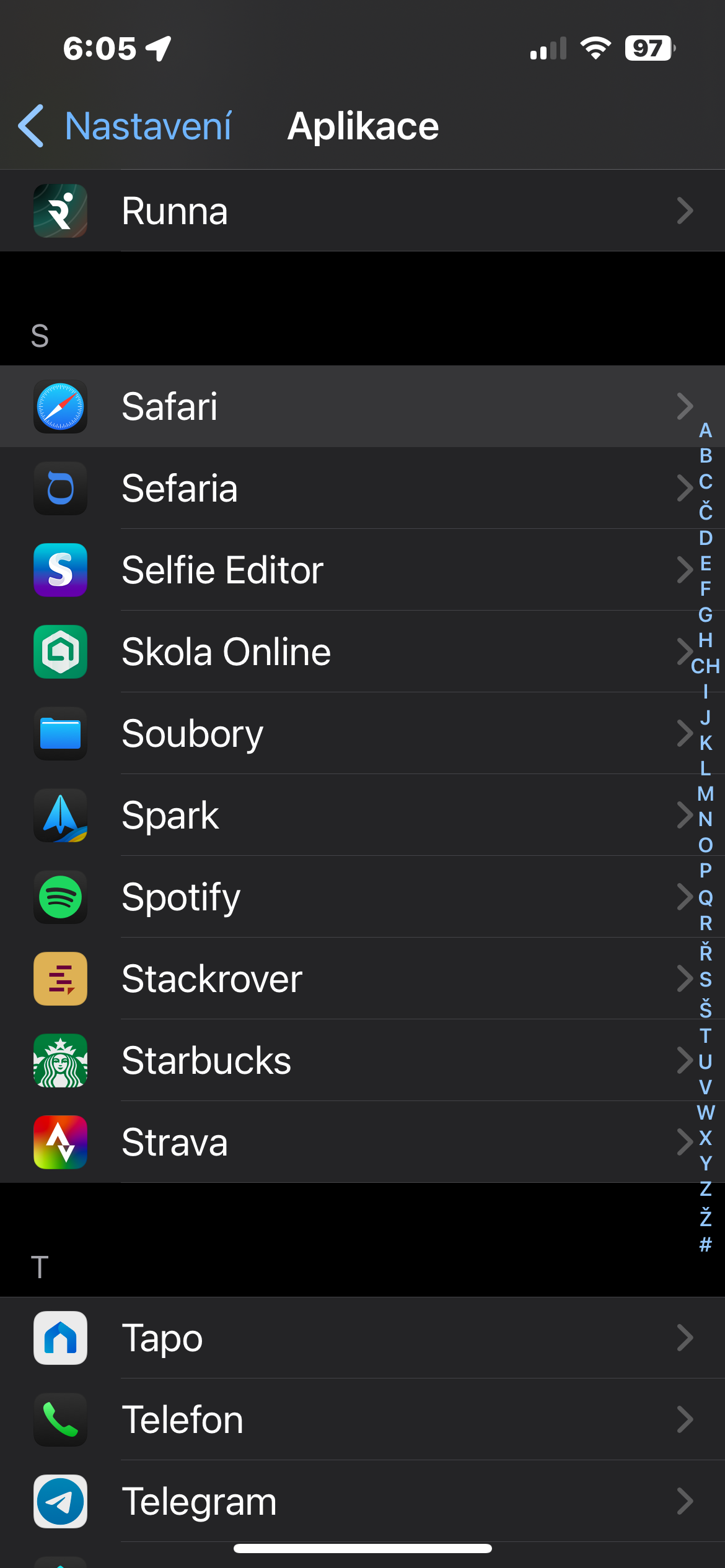Open Spark app settings
Viewport: 725px width, 1568px height.
pos(362,815)
